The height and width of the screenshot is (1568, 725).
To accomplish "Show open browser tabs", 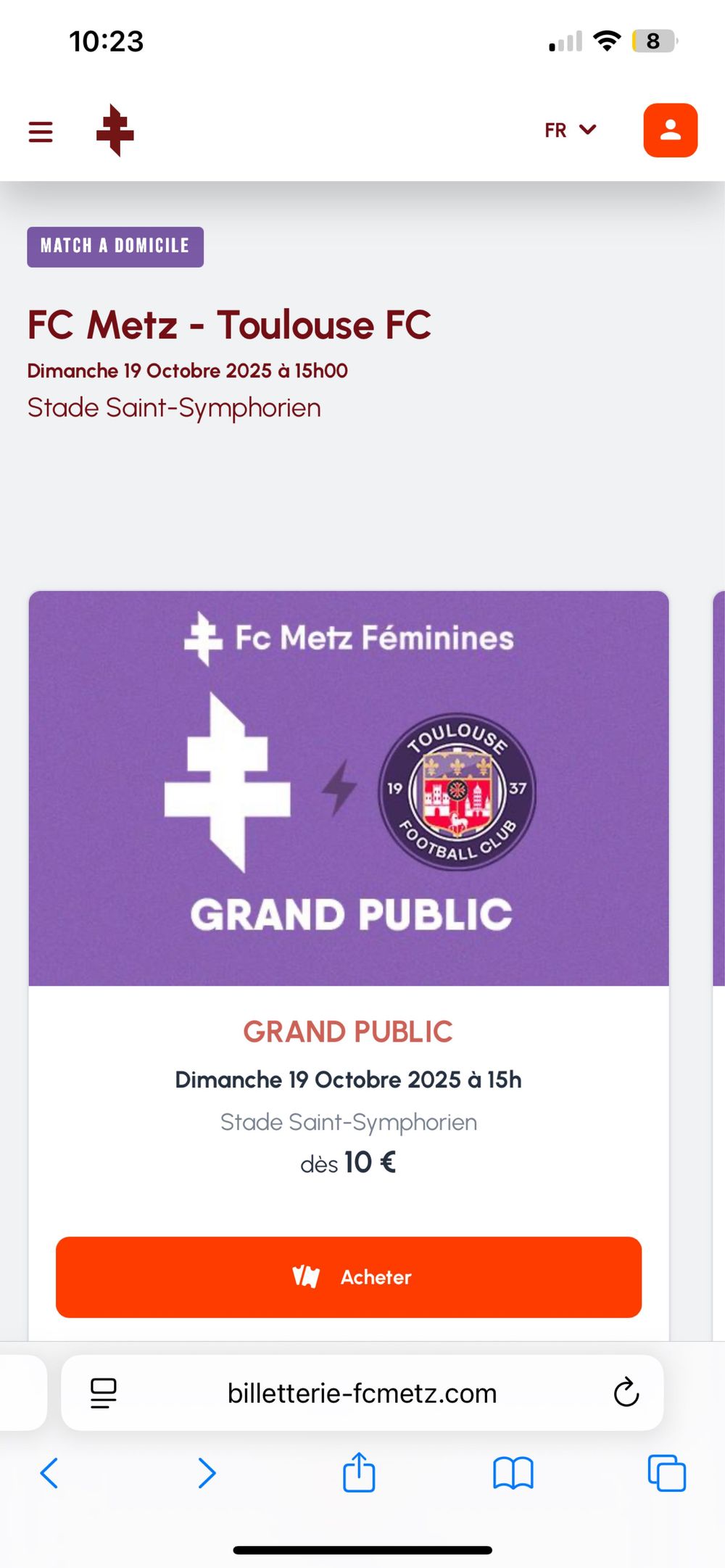I will (666, 1473).
